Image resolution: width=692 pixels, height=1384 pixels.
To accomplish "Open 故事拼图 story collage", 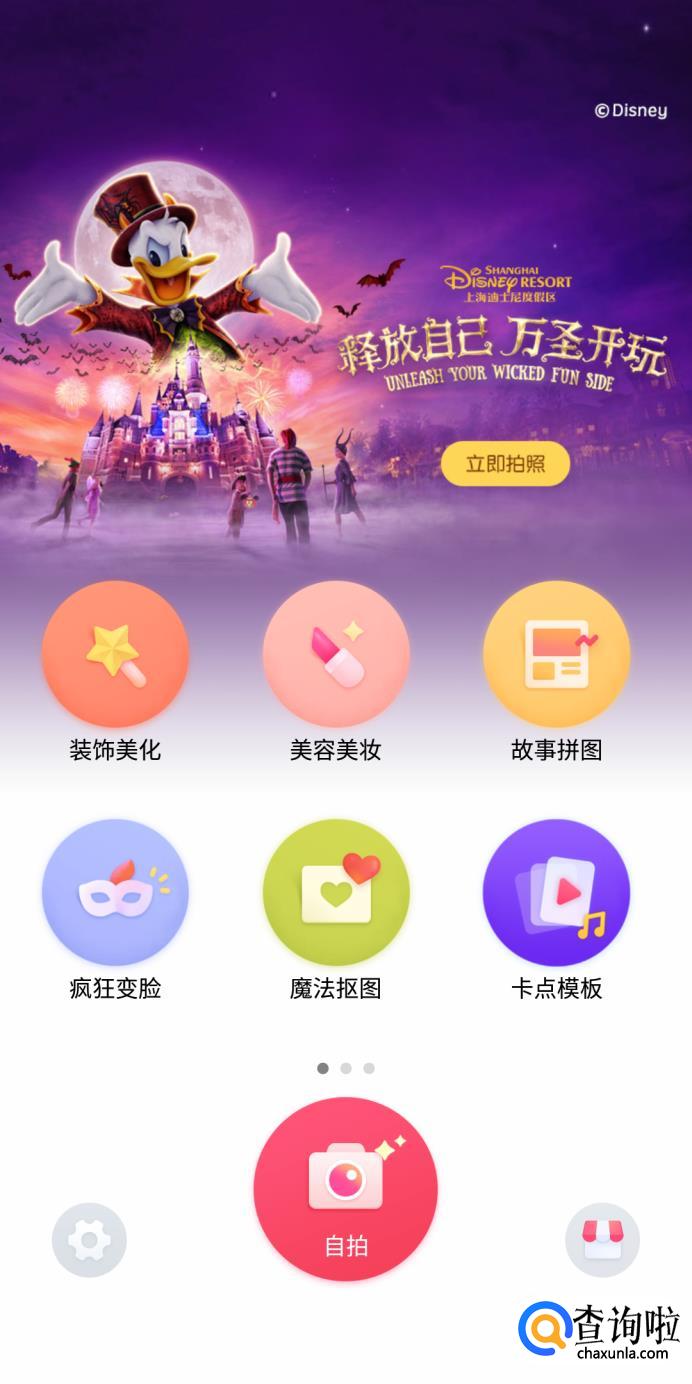I will coord(556,654).
